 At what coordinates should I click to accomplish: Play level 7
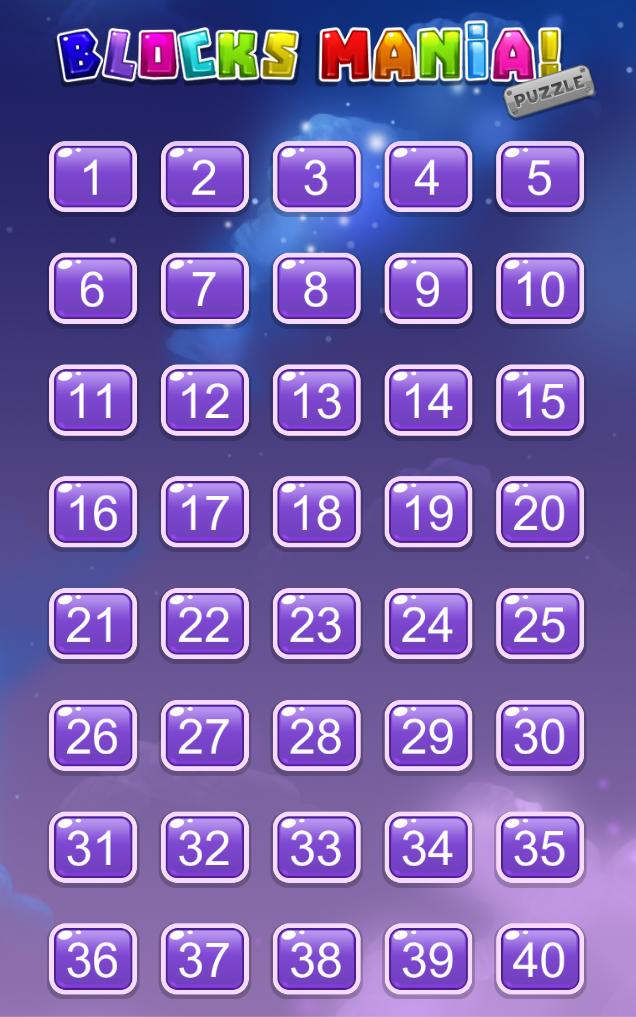(x=205, y=289)
